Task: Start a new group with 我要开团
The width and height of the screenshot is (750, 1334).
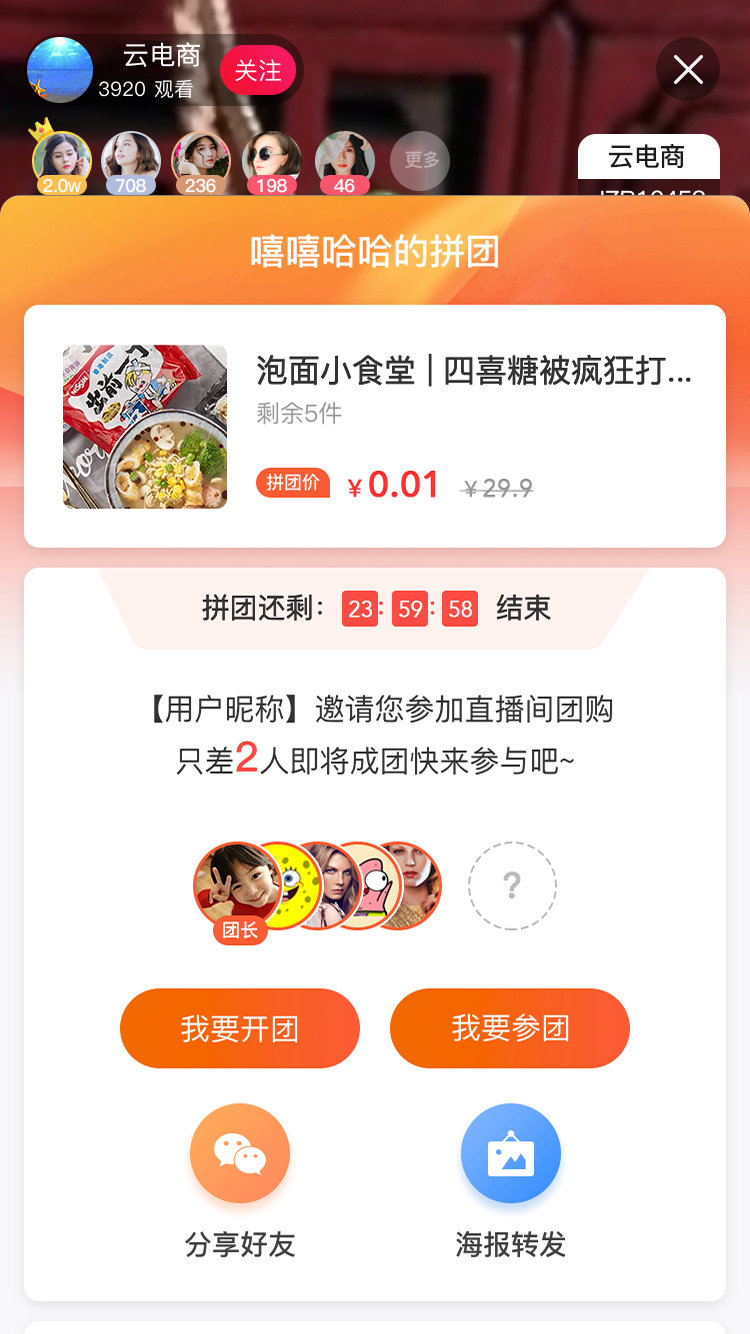Action: 240,1028
